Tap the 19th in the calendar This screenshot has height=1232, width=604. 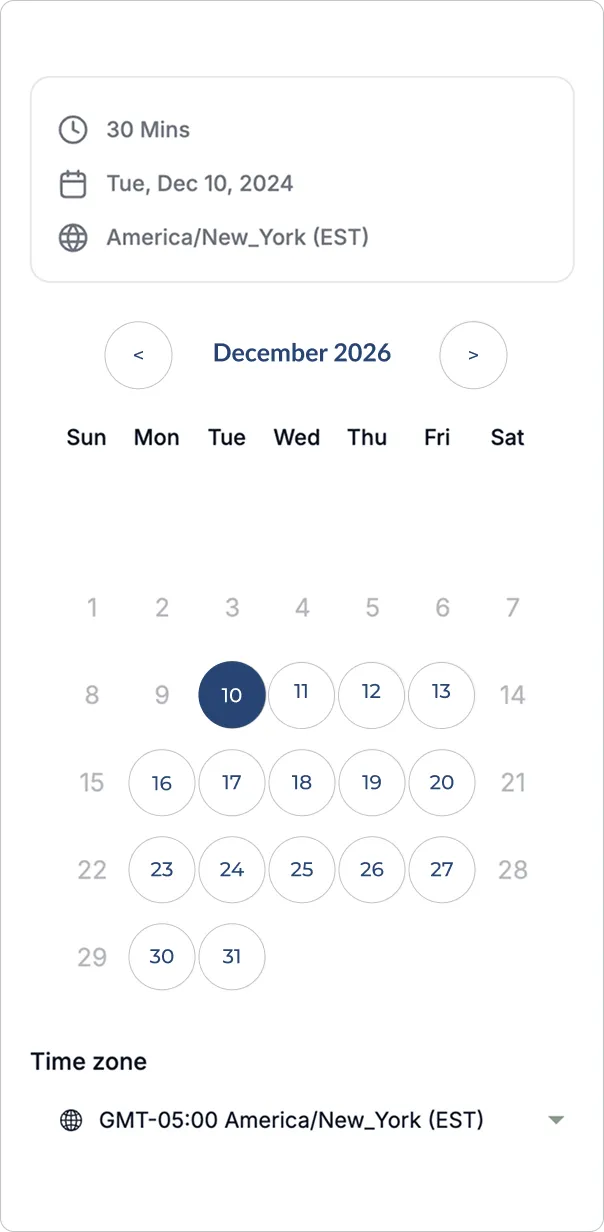coord(372,783)
